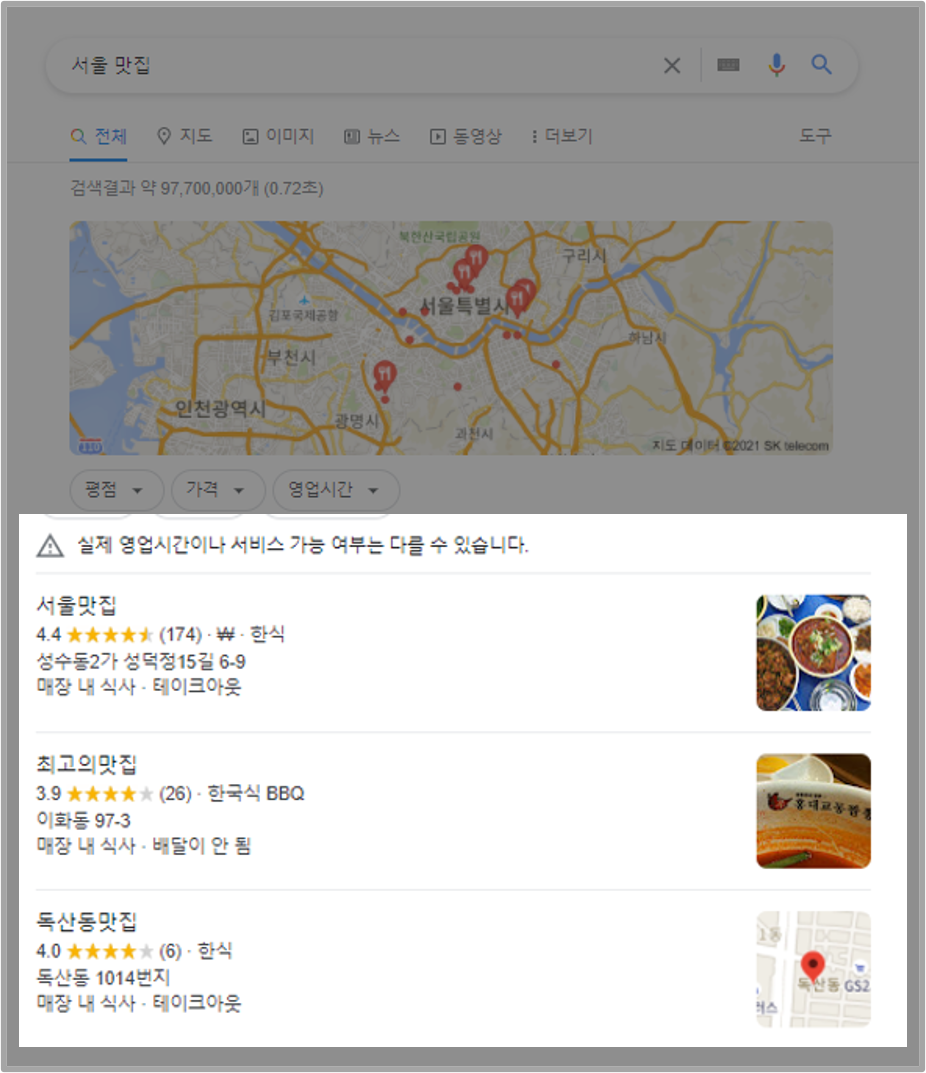Click the warning triangle icon above the listings
This screenshot has height=1073, width=926.
coord(50,546)
